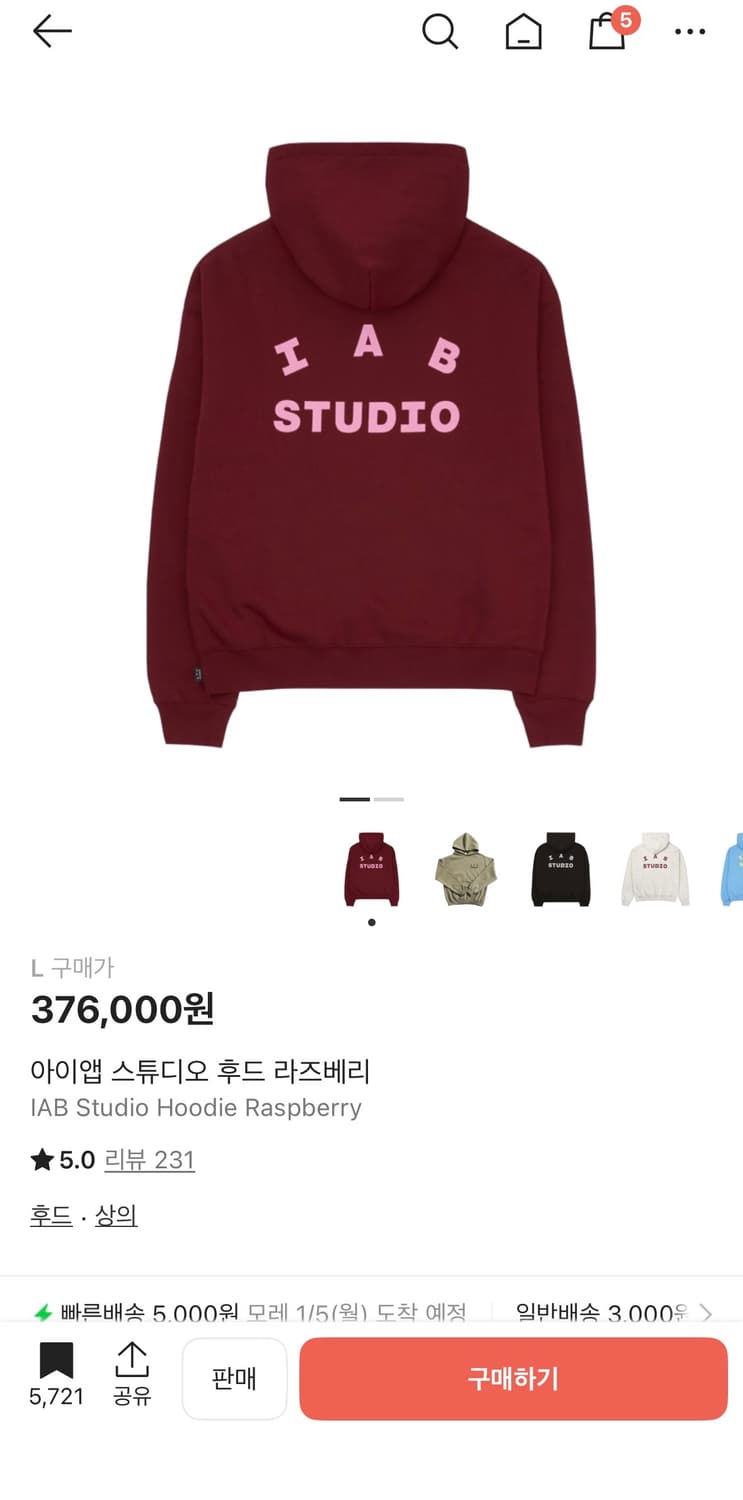Return to the home screen via house icon
Image resolution: width=743 pixels, height=1500 pixels.
coord(522,31)
